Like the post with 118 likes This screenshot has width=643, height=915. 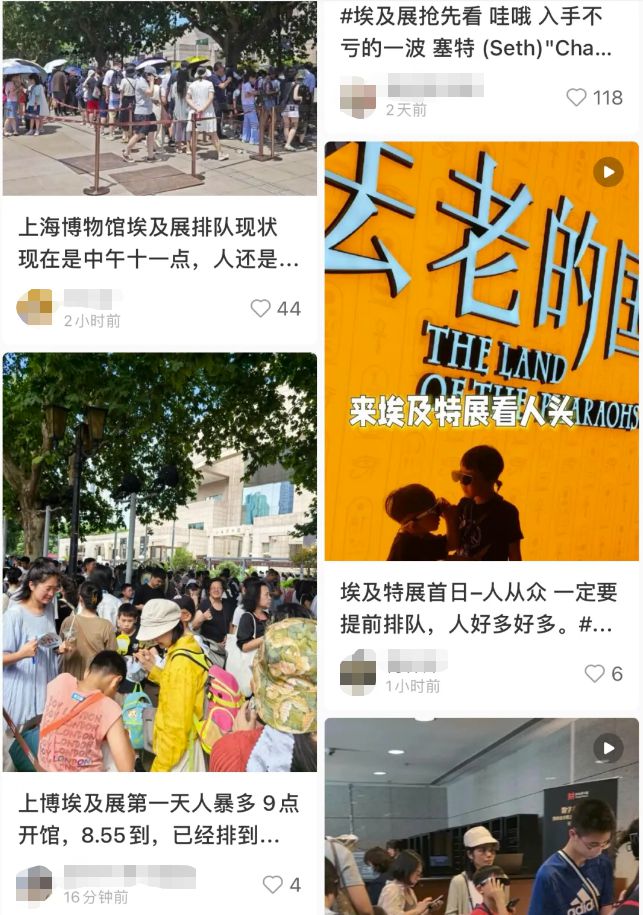tap(577, 97)
